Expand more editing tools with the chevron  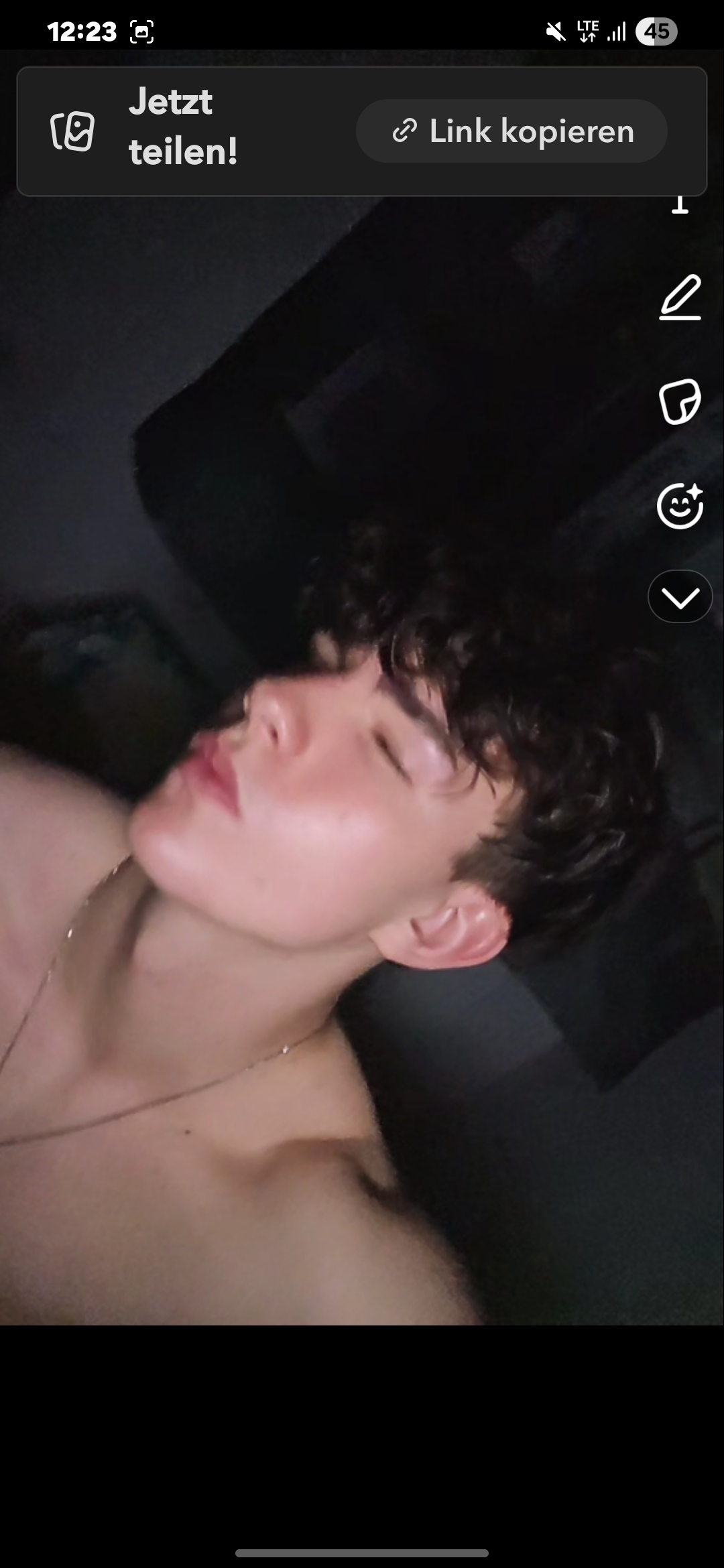[680, 596]
